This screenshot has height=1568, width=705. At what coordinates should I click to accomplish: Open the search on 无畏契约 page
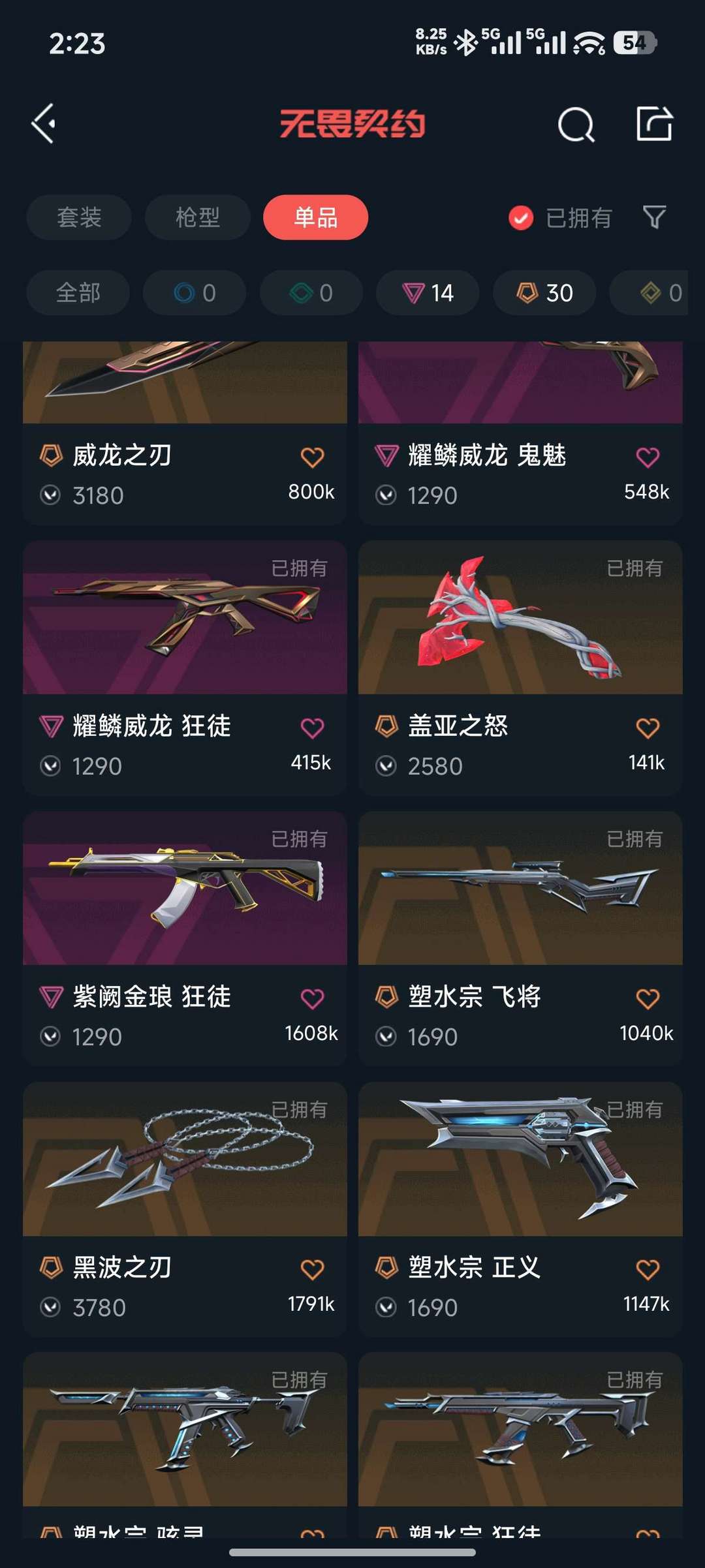575,124
